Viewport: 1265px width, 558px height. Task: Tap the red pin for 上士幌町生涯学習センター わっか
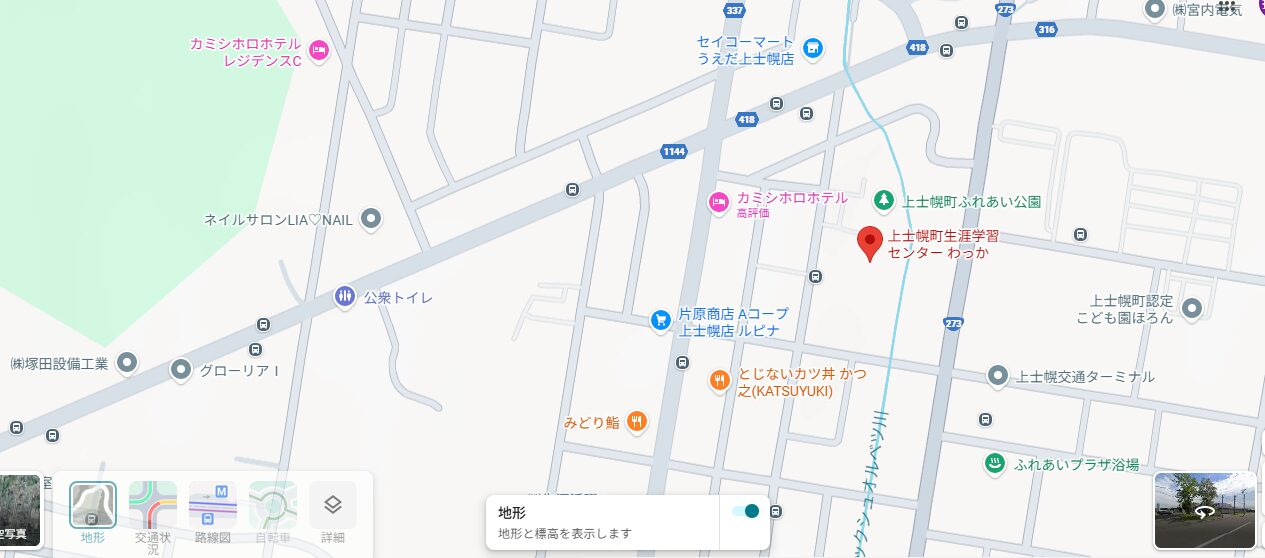(x=870, y=241)
